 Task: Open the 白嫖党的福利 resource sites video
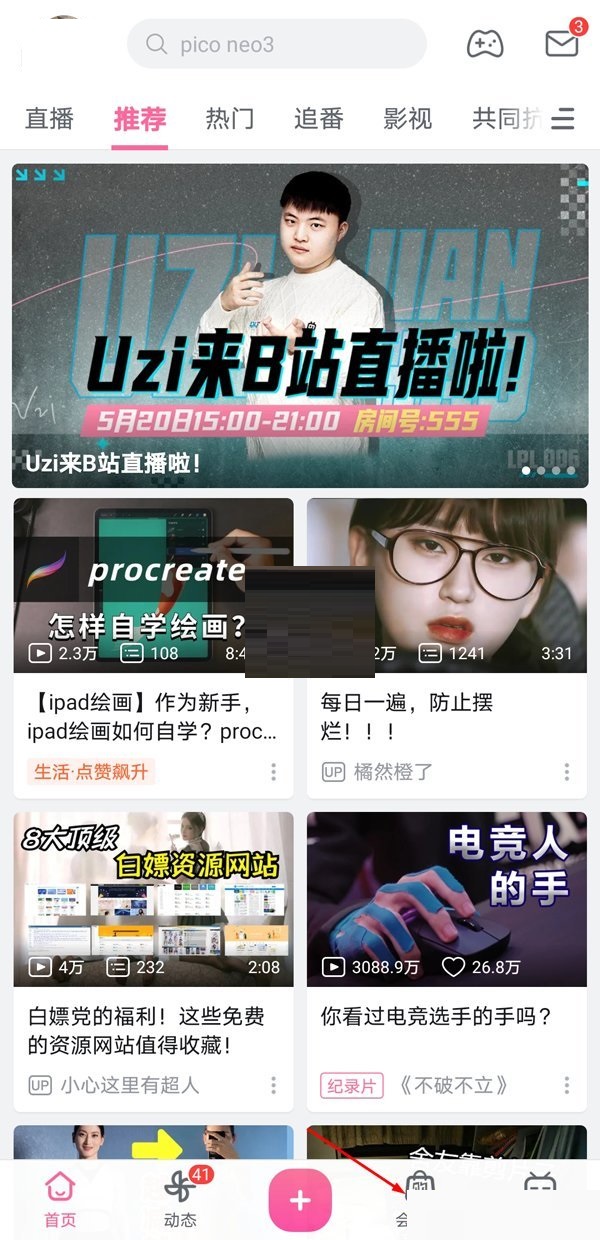coord(152,900)
